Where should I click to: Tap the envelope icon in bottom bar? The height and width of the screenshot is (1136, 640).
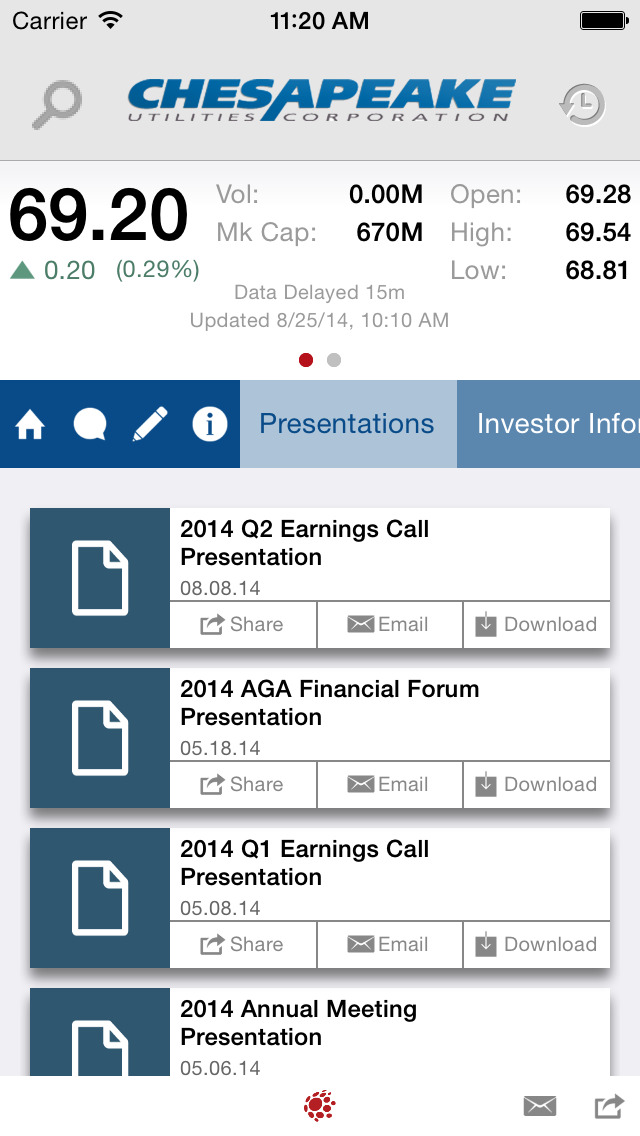pyautogui.click(x=540, y=1106)
